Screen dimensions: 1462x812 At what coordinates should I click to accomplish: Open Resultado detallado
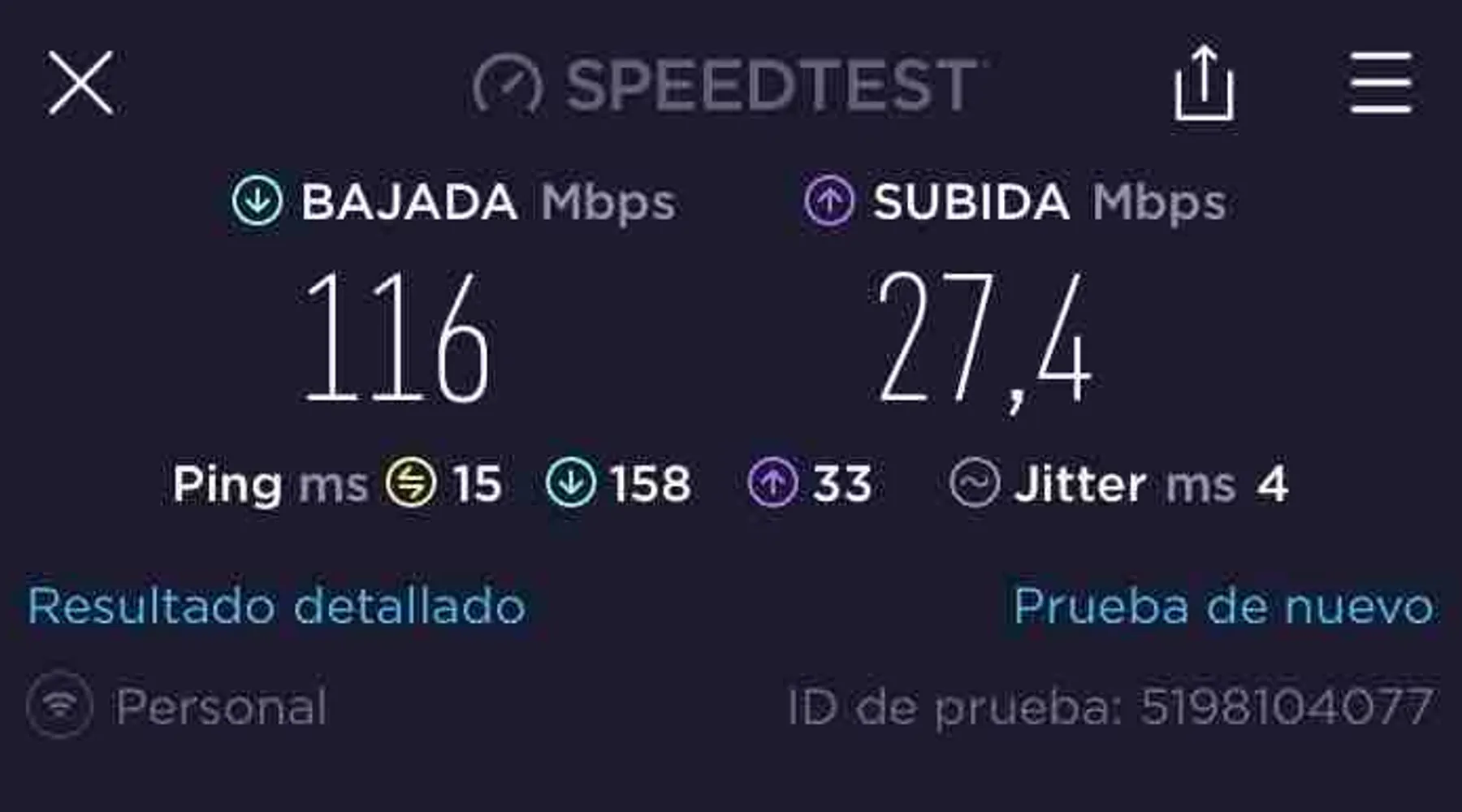277,606
